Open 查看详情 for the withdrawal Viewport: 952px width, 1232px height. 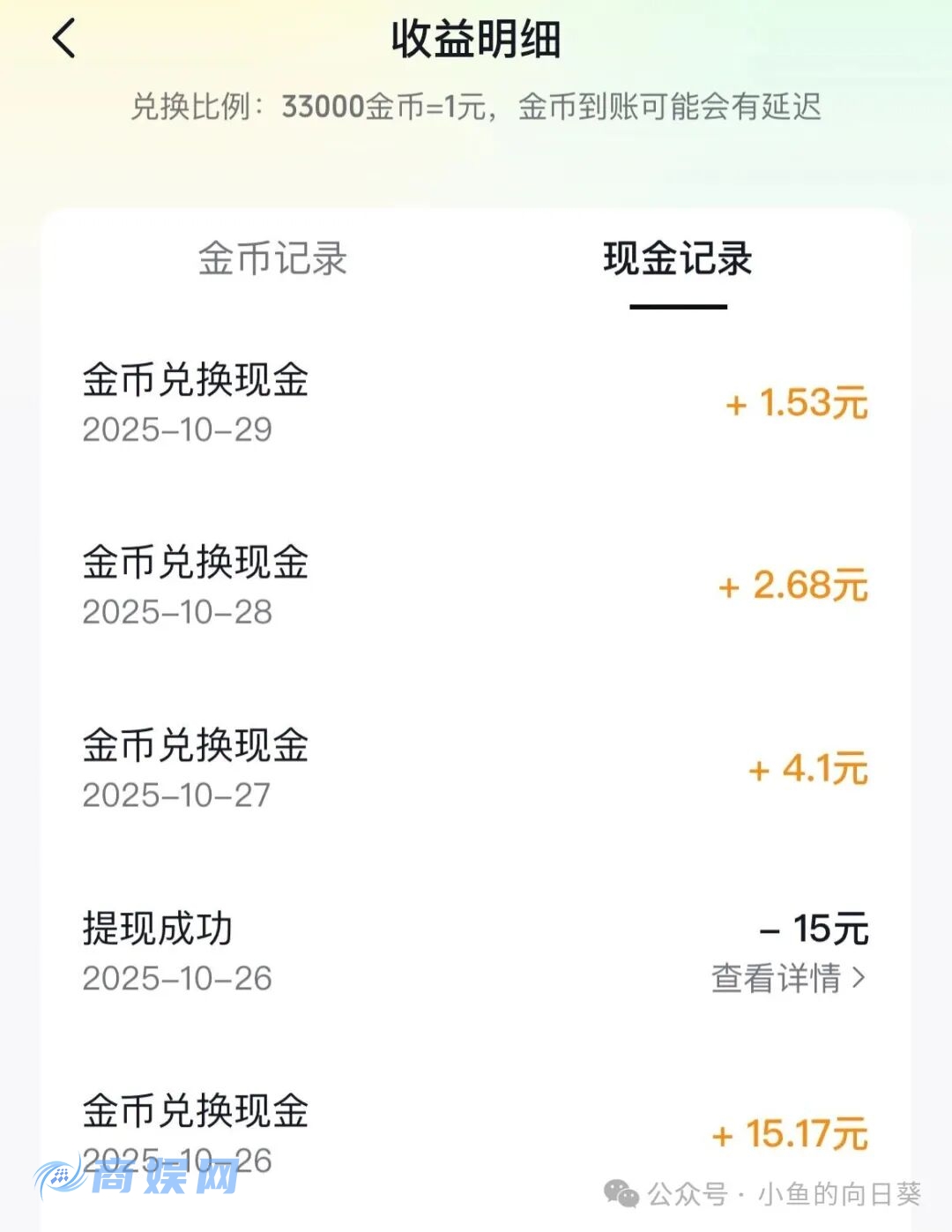click(x=776, y=979)
